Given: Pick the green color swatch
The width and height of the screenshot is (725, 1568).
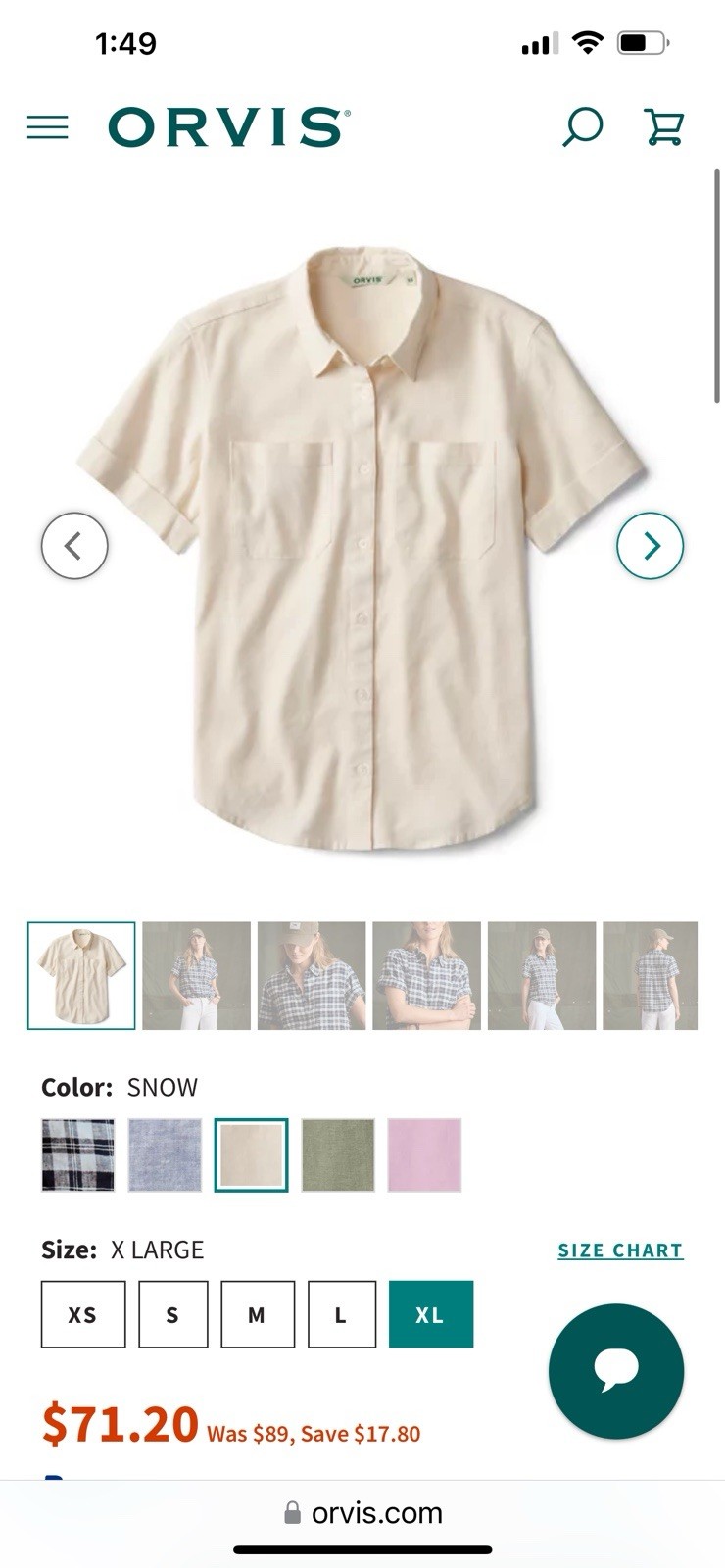Looking at the screenshot, I should [x=338, y=1154].
